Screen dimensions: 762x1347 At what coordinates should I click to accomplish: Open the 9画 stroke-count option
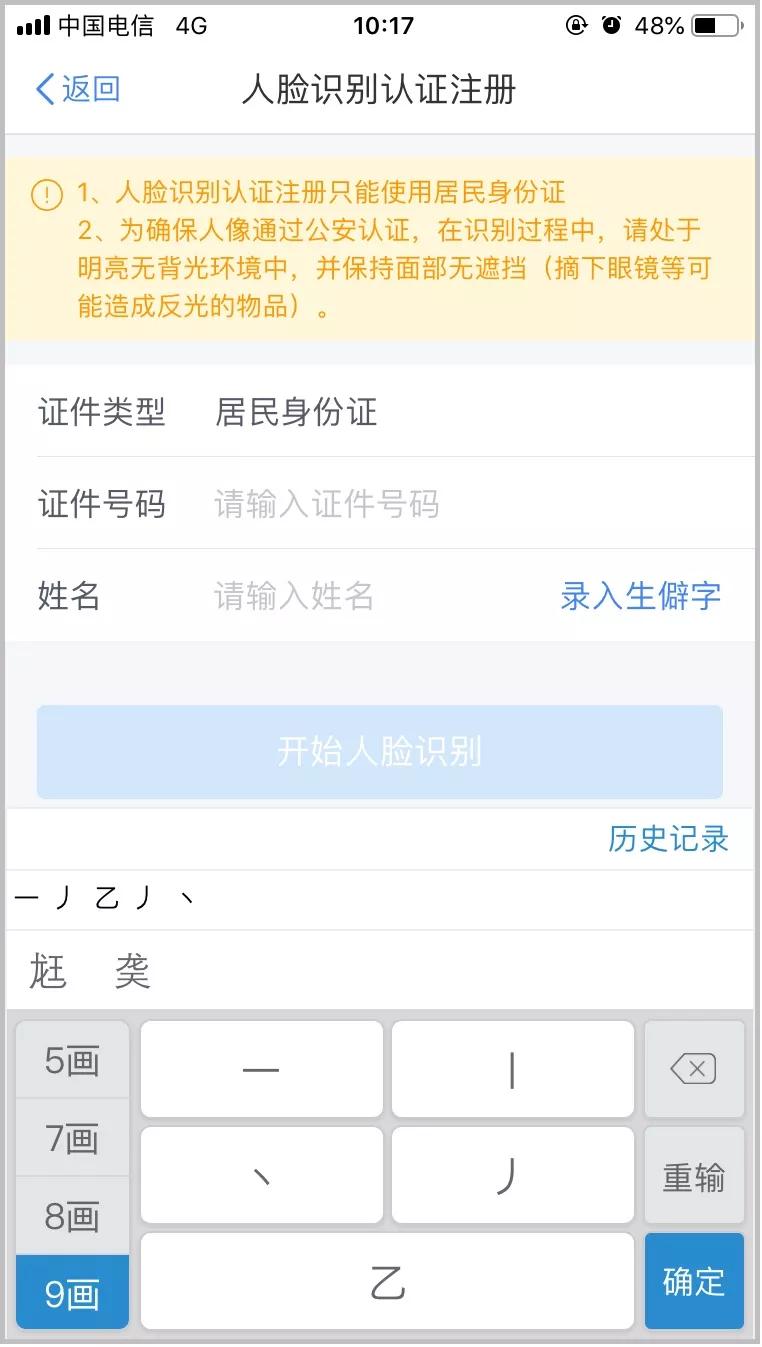coord(71,1293)
